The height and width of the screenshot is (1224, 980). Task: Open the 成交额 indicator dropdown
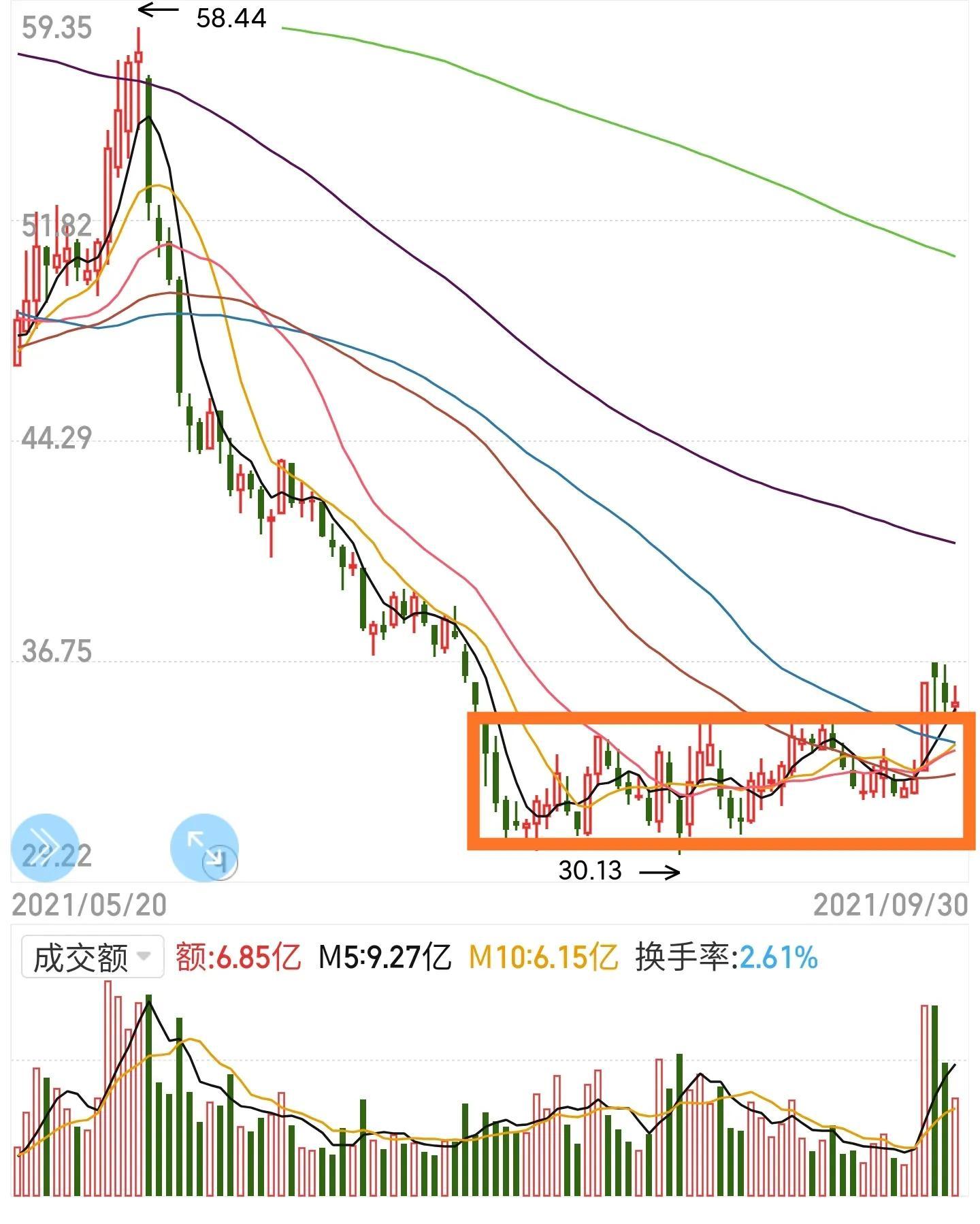[x=93, y=957]
